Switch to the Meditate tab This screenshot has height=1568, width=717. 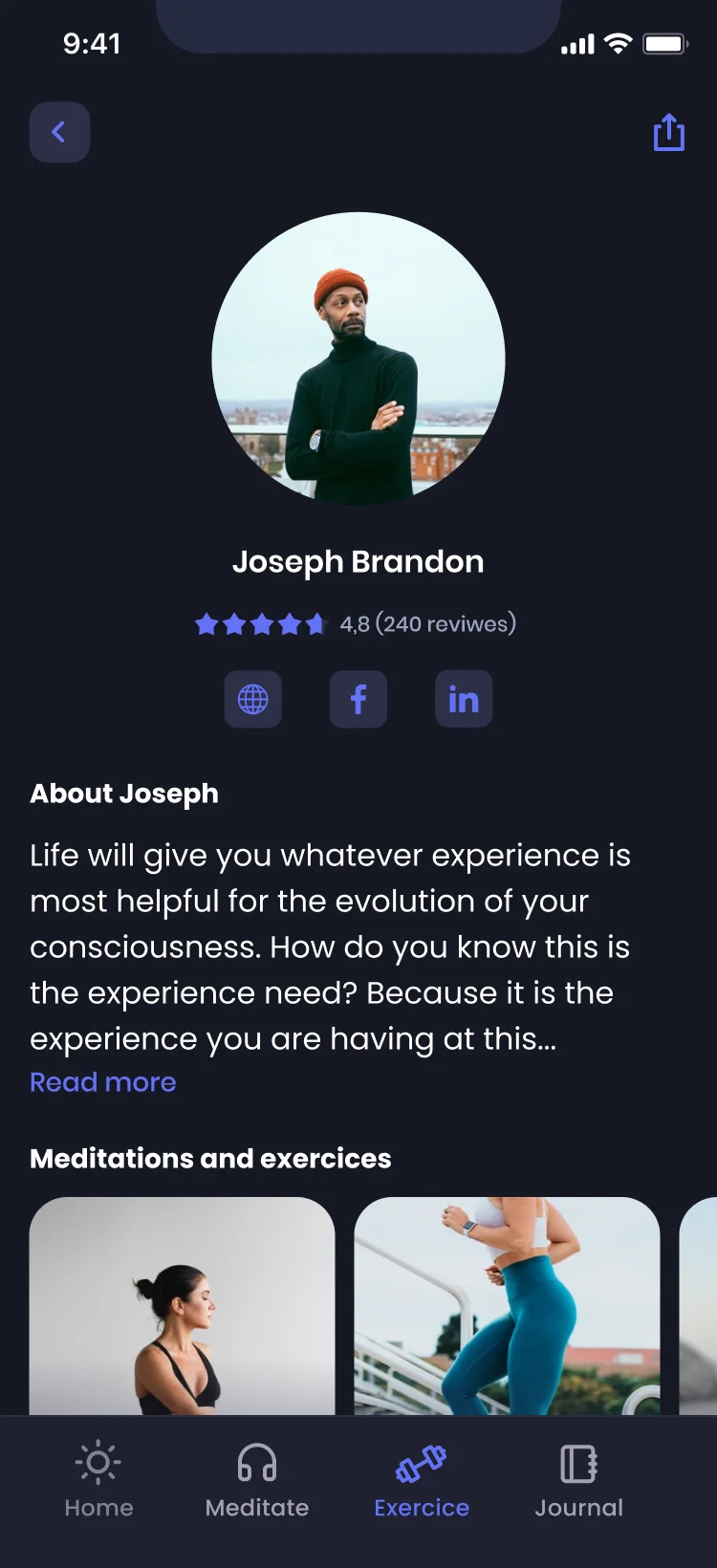(257, 1479)
